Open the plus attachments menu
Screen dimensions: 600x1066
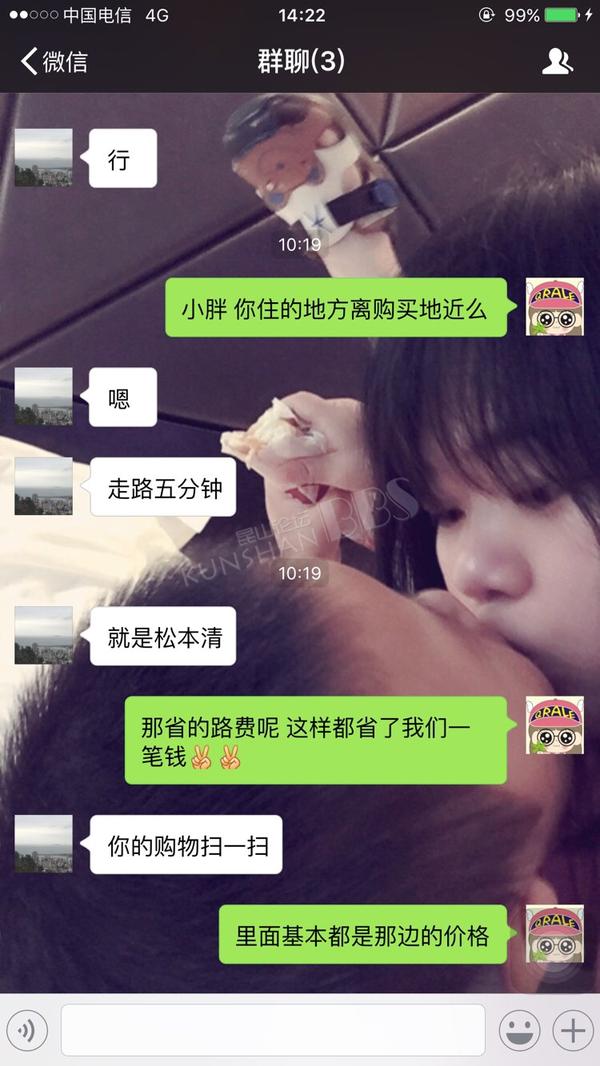point(573,1030)
